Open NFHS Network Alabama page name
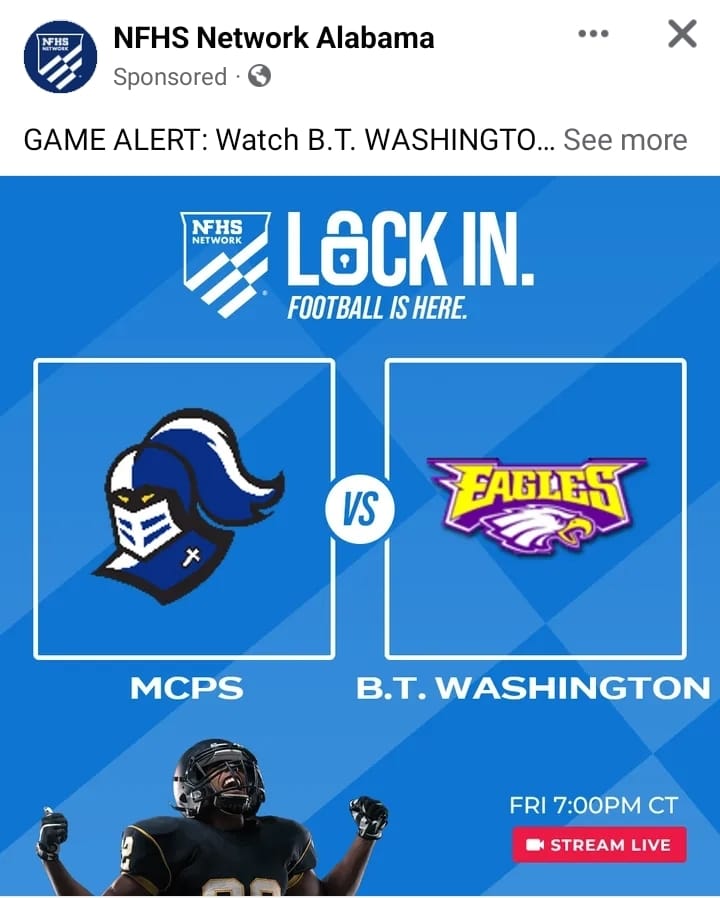This screenshot has width=720, height=898. 273,38
